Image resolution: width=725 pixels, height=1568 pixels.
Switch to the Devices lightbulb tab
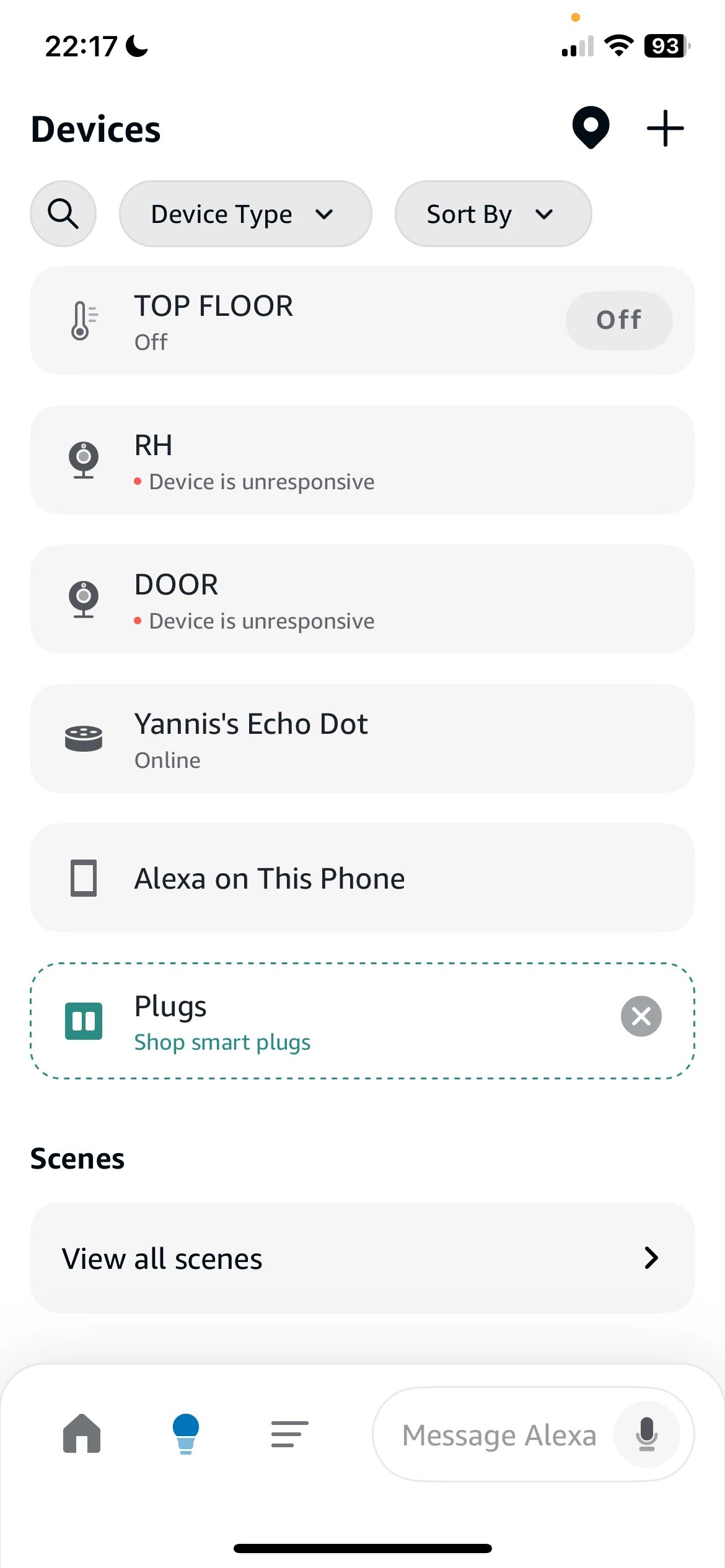point(185,1434)
